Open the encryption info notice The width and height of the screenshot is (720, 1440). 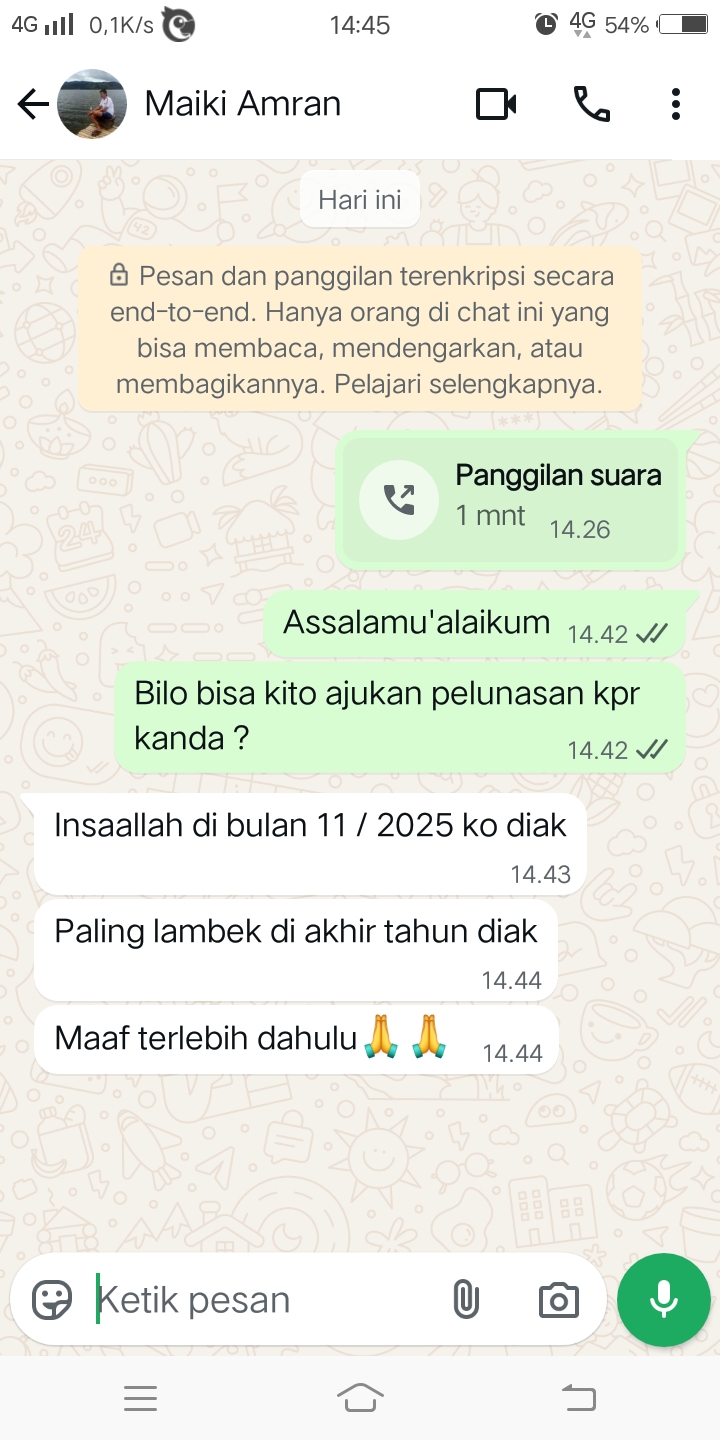click(x=360, y=330)
